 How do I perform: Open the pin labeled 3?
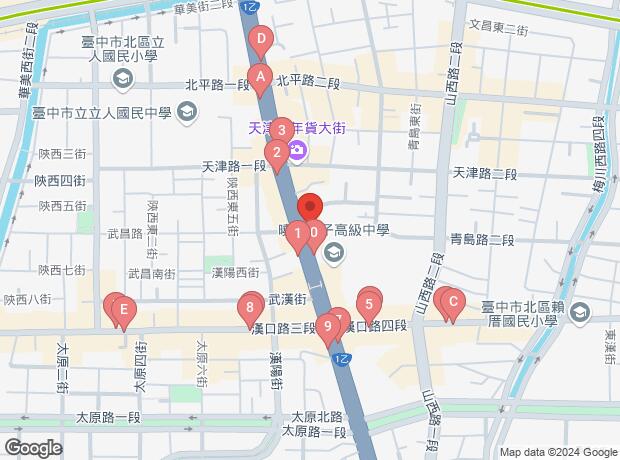click(283, 130)
